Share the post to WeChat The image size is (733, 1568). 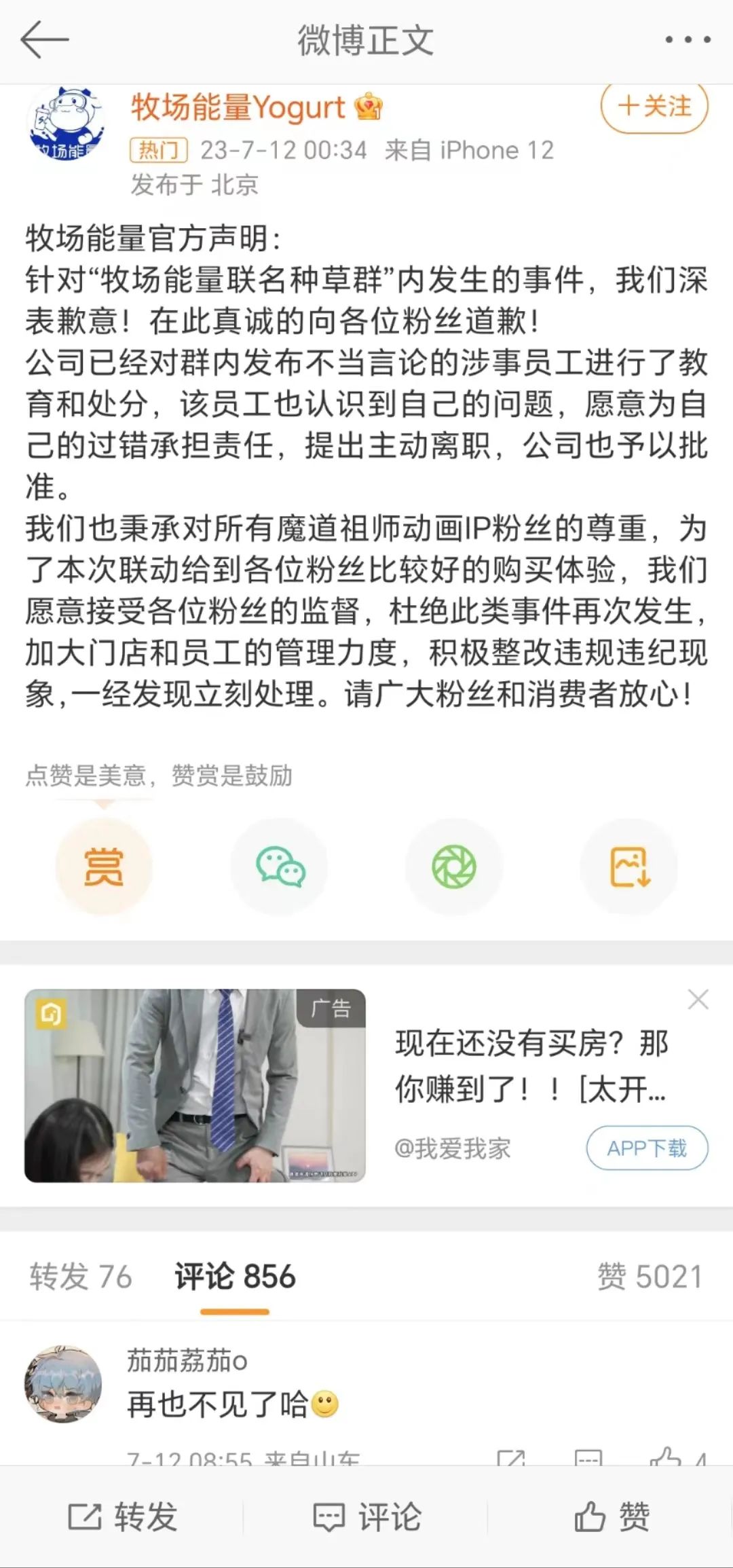coord(280,867)
